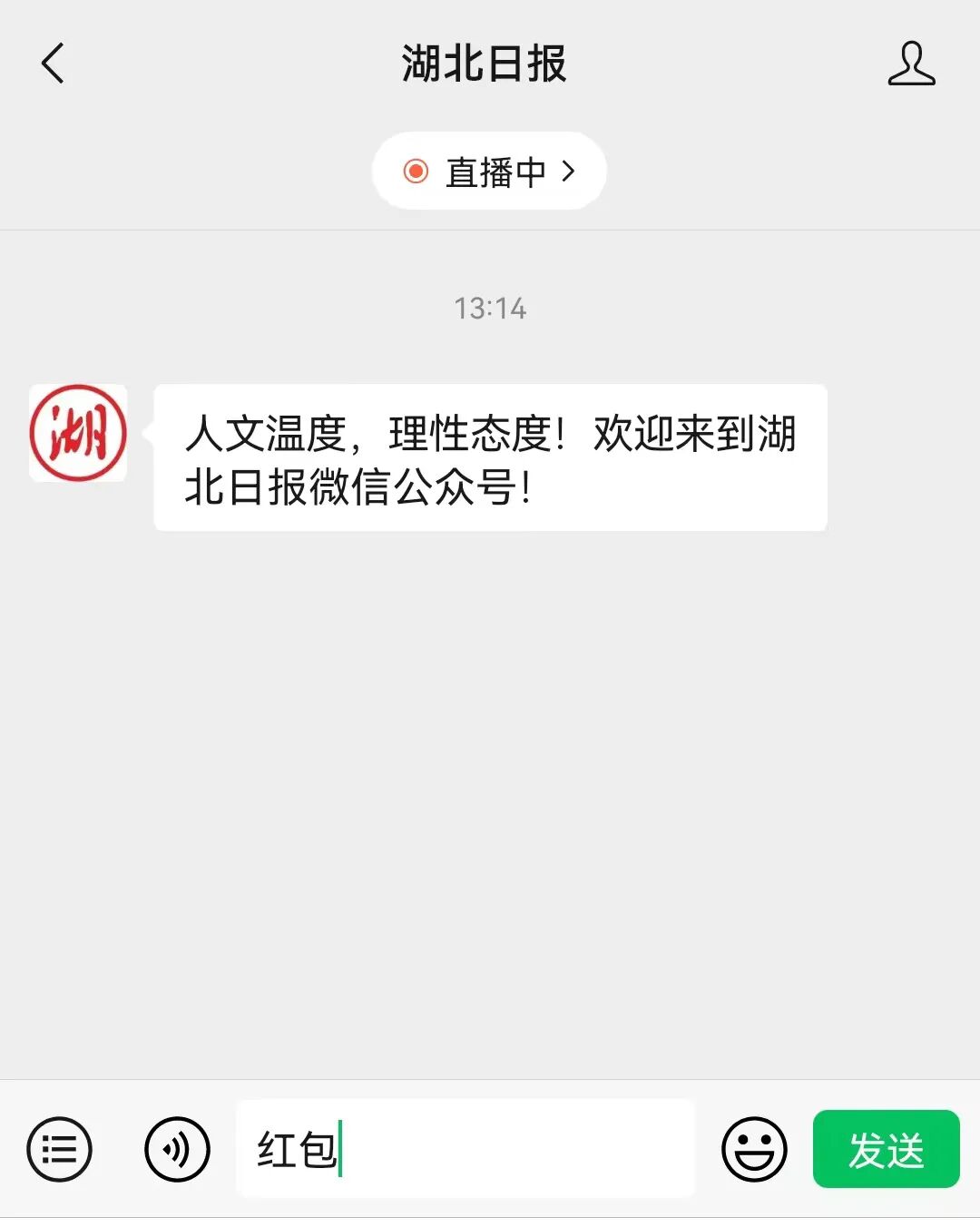Open the 直播中 live stream chip
This screenshot has width=980, height=1227.
(x=489, y=171)
